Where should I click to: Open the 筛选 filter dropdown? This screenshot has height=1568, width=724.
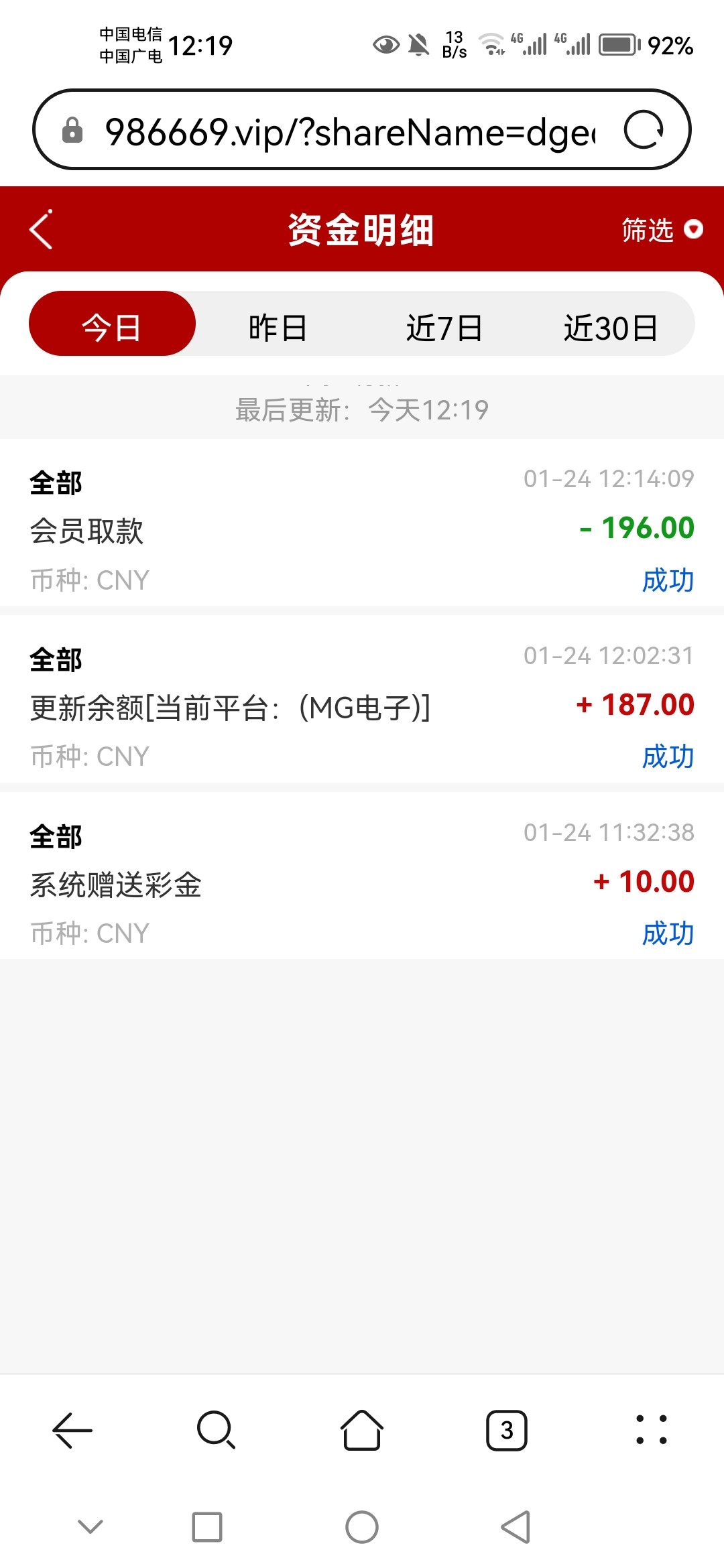coord(660,230)
